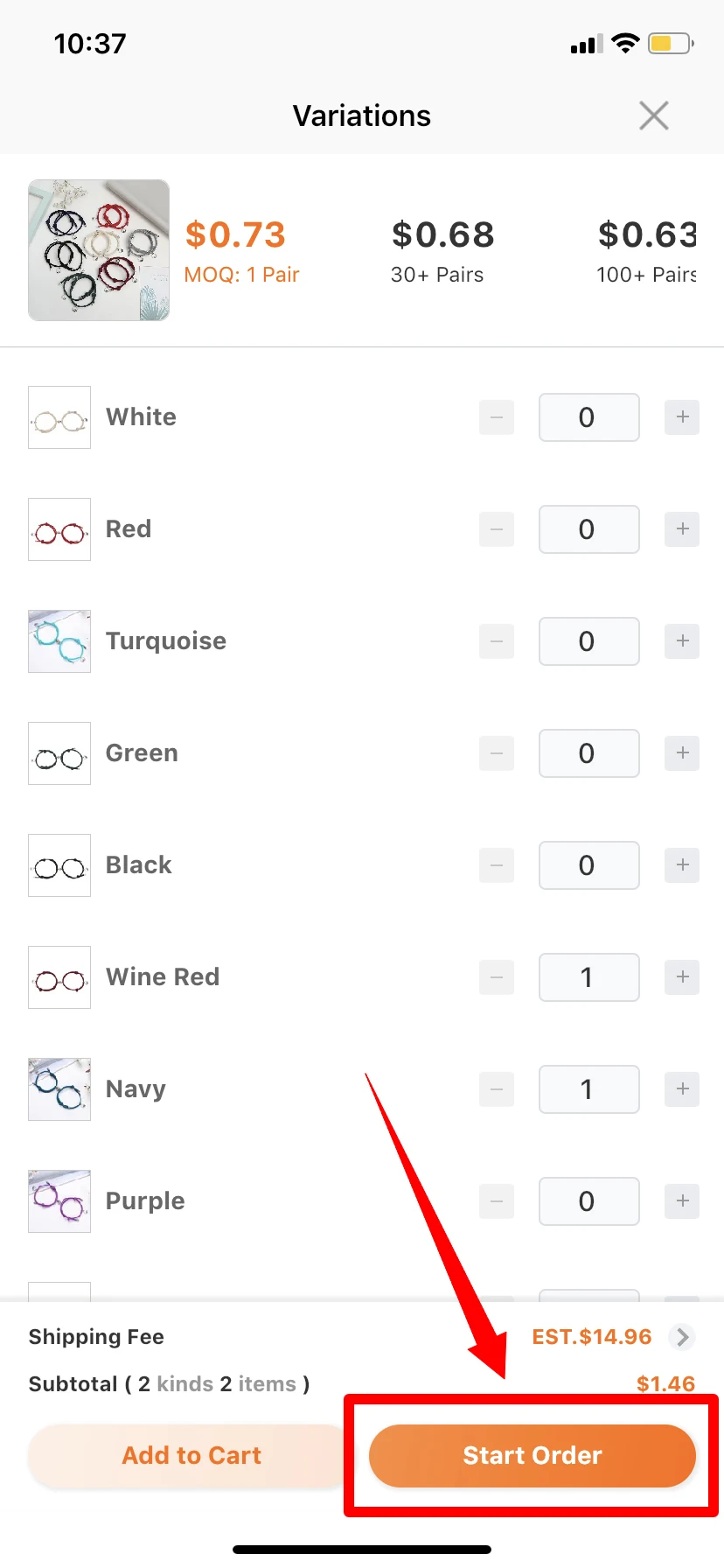The height and width of the screenshot is (1568, 724).
Task: View Turquoise variation image
Action: point(59,641)
